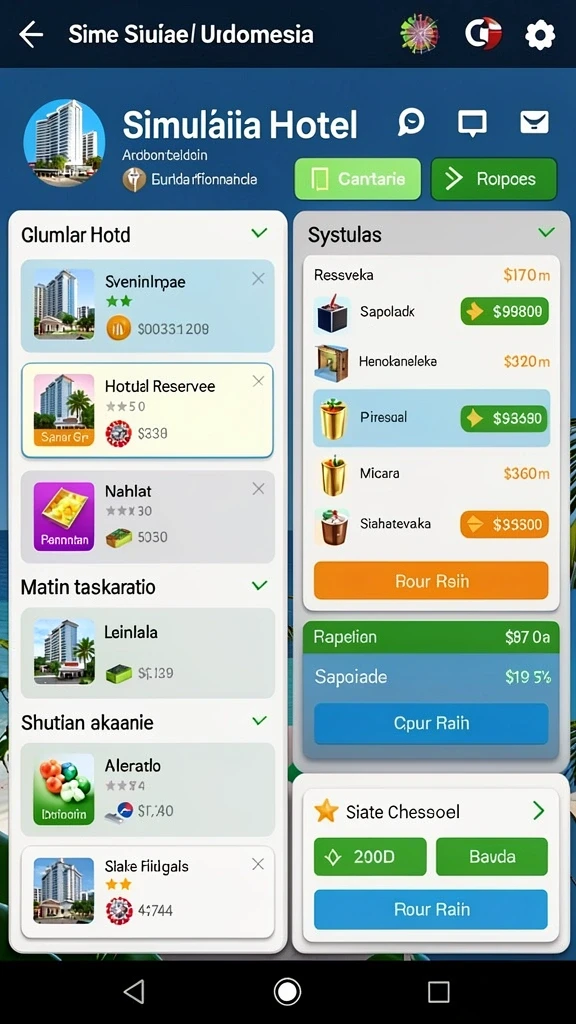Tap the green Bavda button
The height and width of the screenshot is (1024, 576).
point(492,857)
